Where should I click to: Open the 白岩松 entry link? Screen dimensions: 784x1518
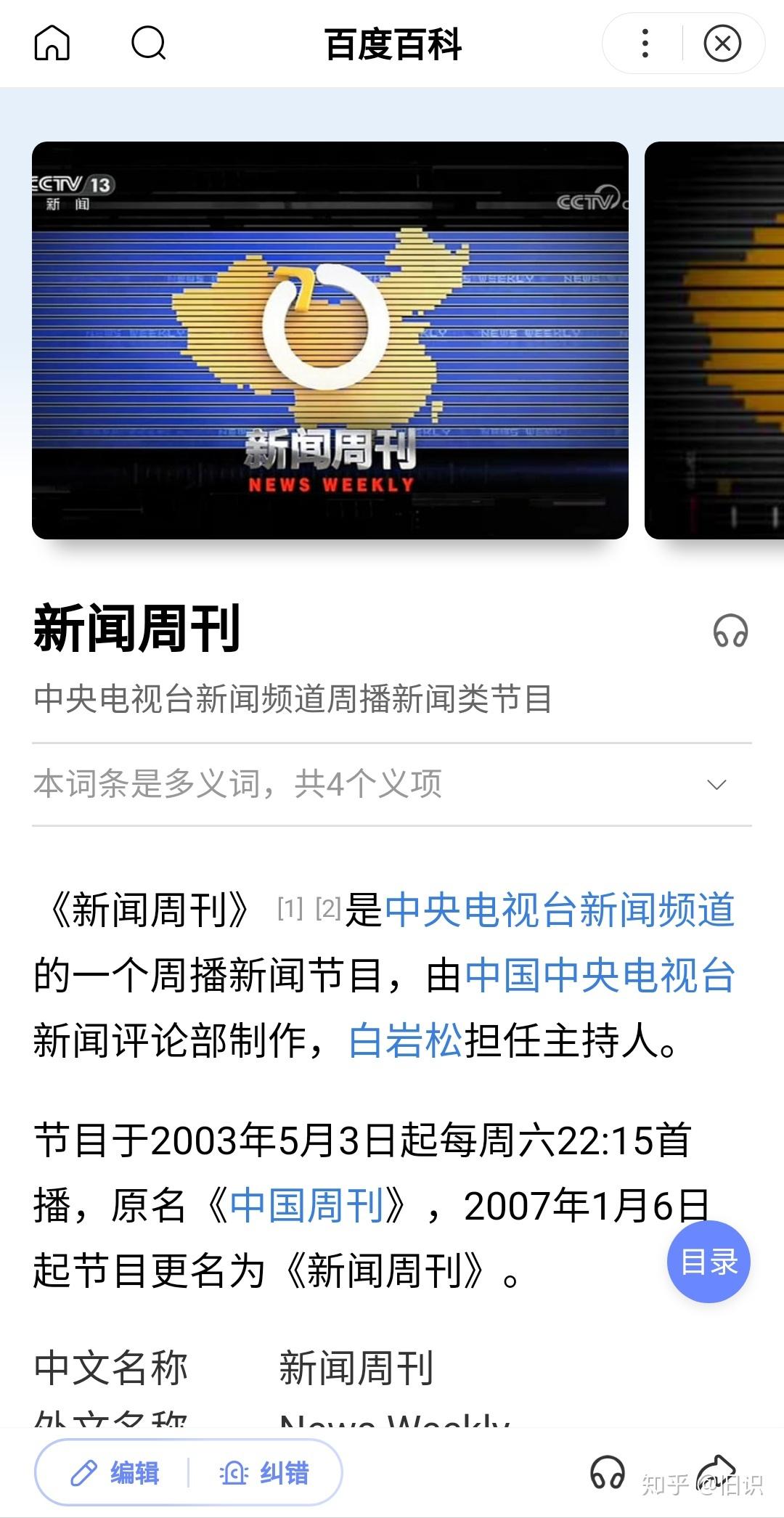(x=405, y=1041)
